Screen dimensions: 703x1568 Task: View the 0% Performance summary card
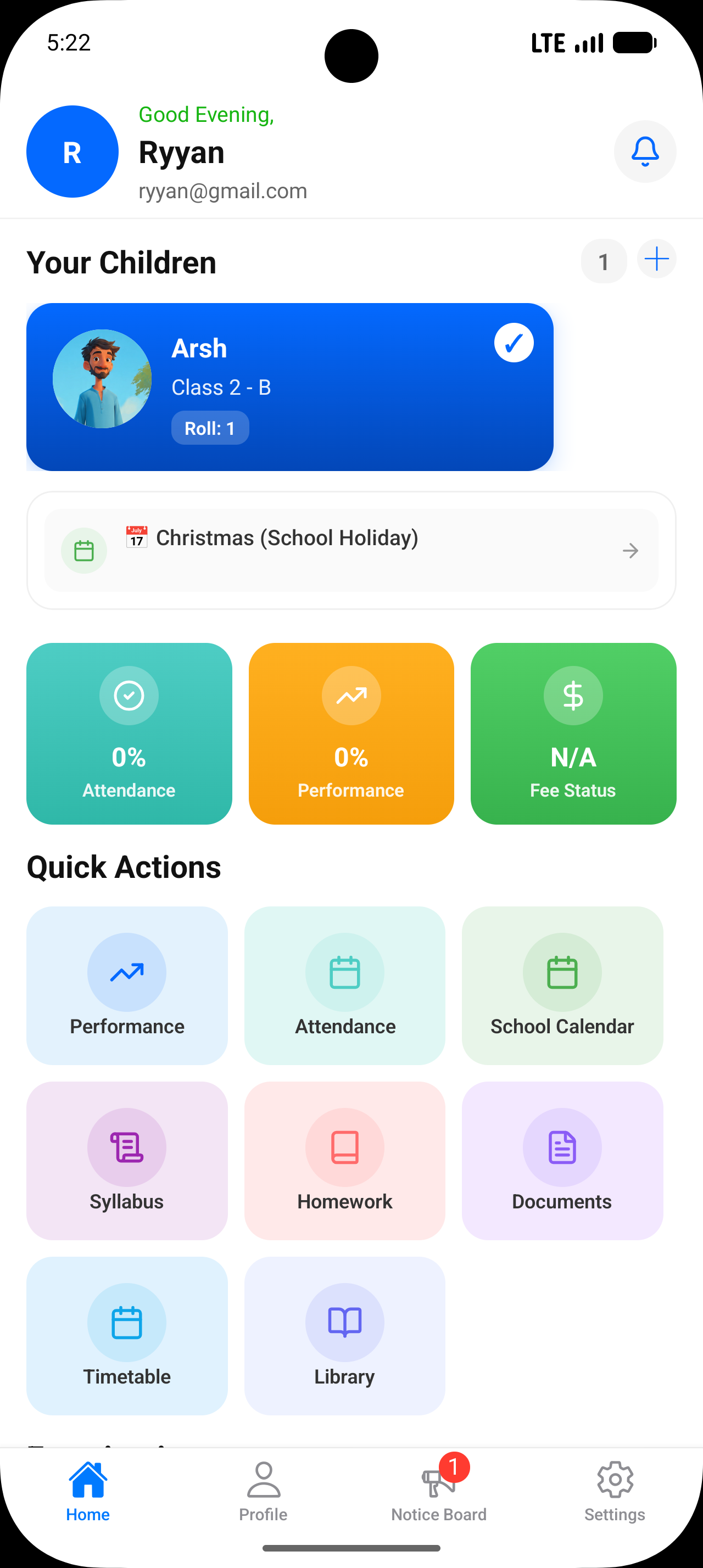[351, 733]
